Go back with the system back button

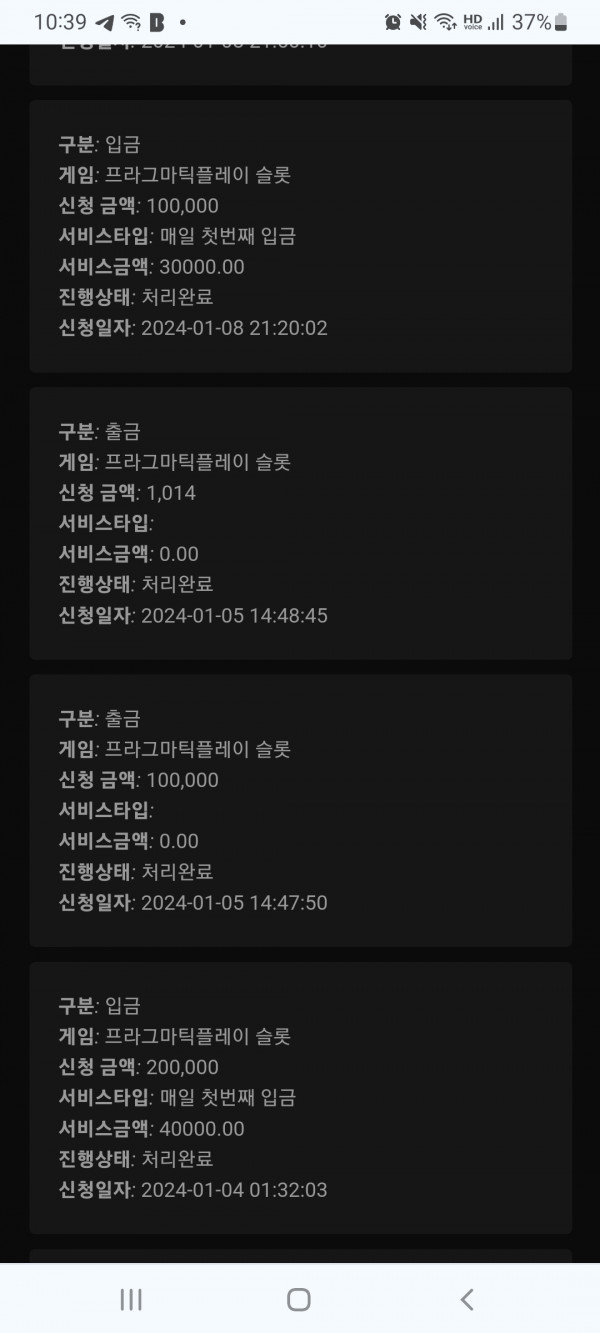467,1299
